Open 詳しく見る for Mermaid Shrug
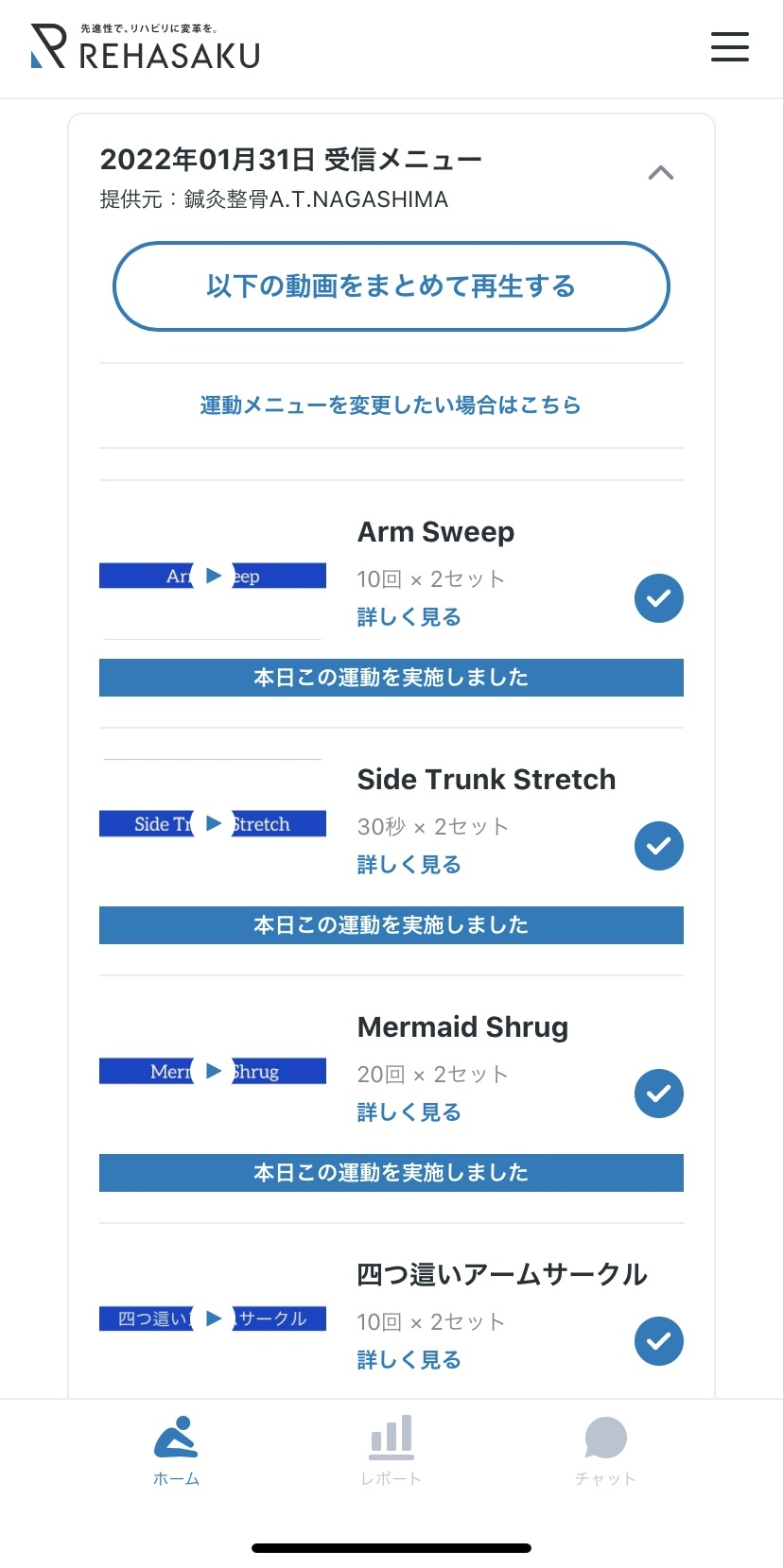Screen dimensions: 783x1568 (409, 1112)
